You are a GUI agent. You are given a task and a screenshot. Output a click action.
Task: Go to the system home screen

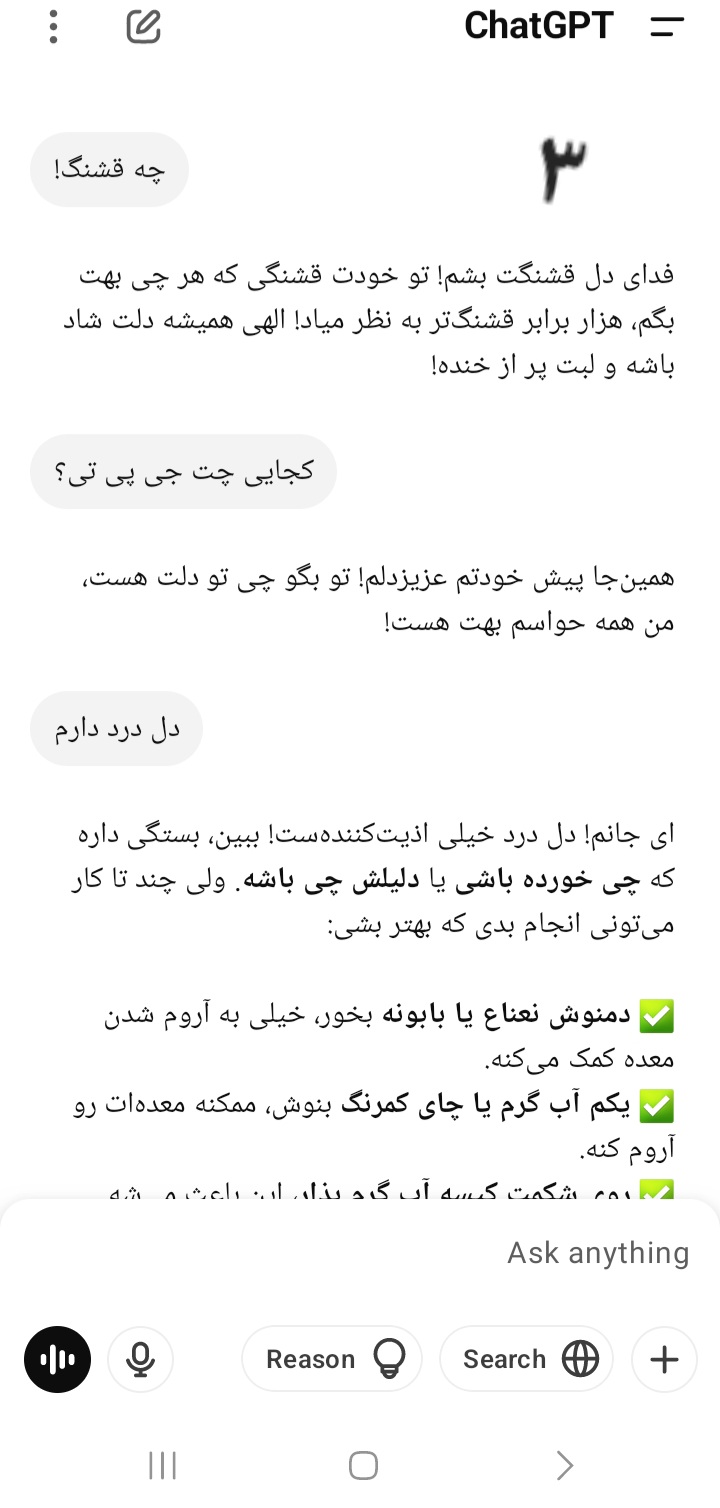tap(363, 1466)
